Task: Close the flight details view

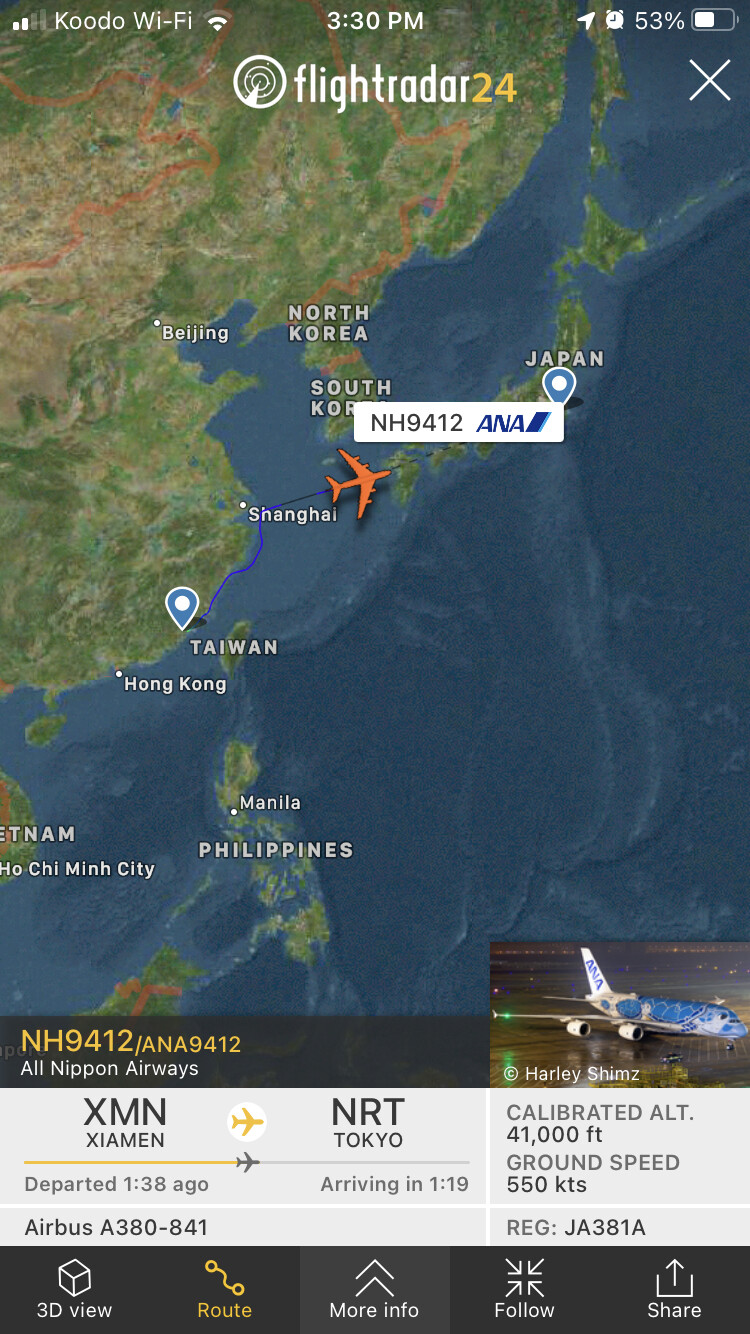Action: [x=709, y=81]
